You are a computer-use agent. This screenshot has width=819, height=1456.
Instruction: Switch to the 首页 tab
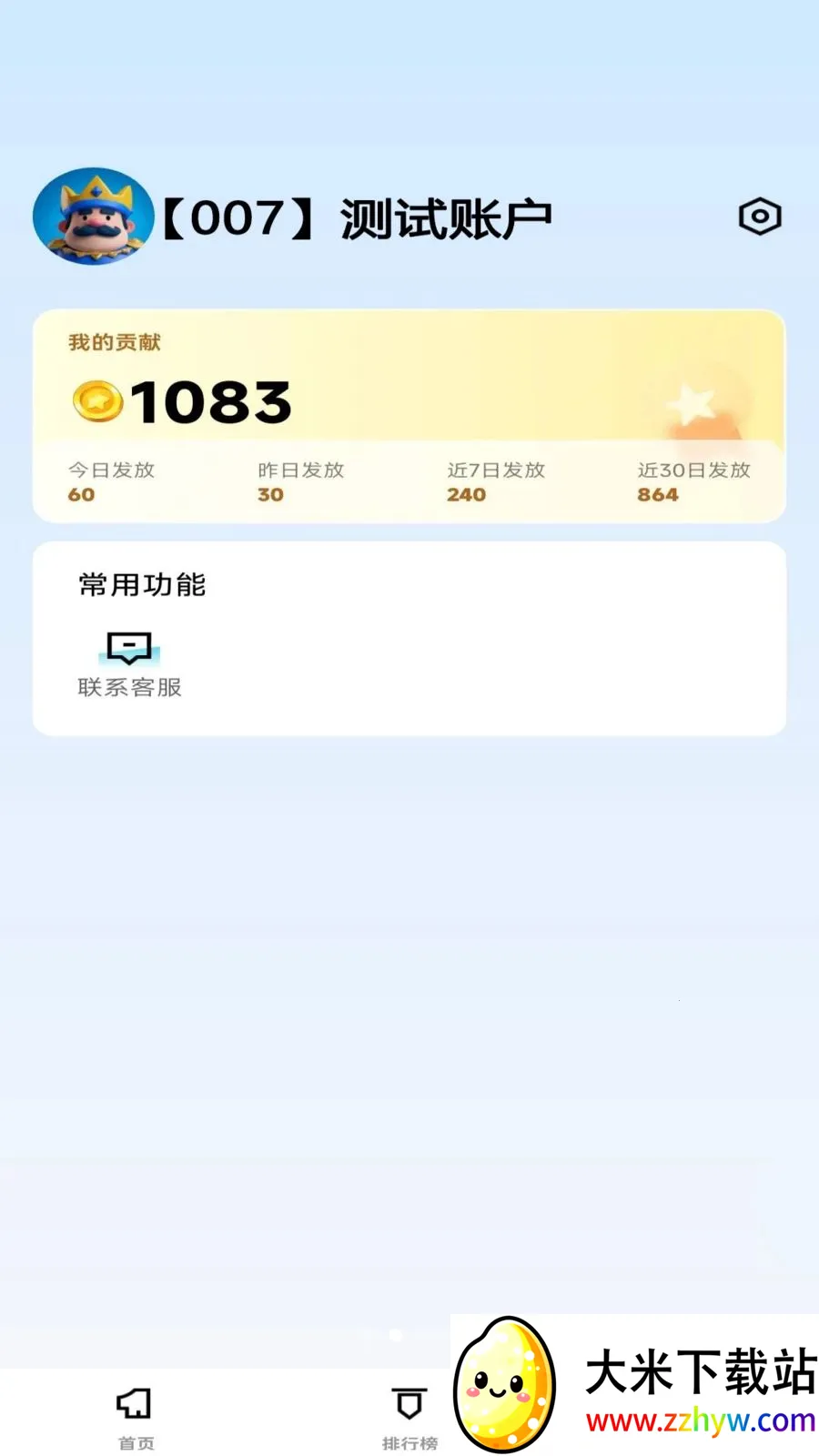[134, 1415]
